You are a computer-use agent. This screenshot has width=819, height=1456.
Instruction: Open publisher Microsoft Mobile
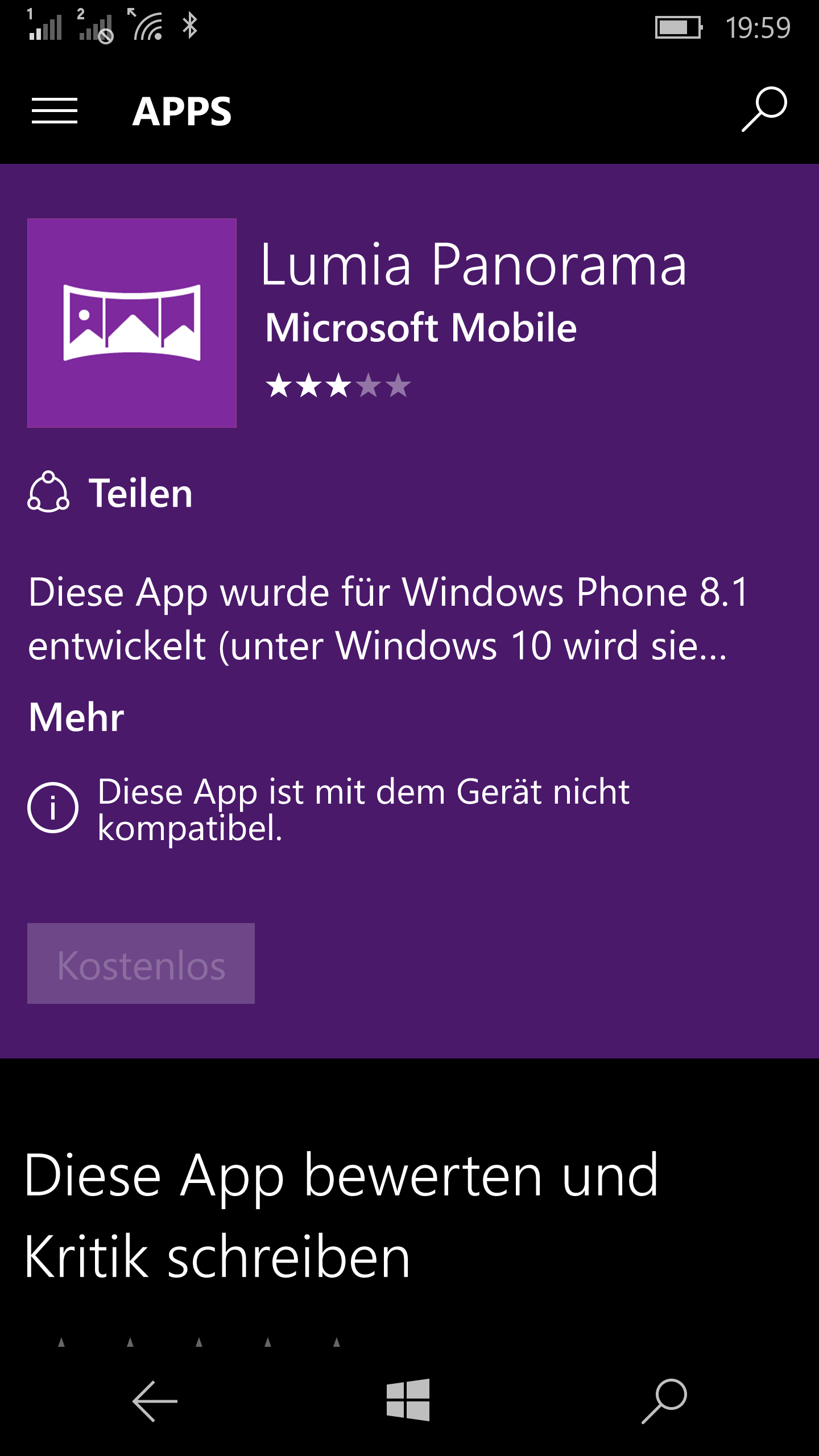point(421,328)
